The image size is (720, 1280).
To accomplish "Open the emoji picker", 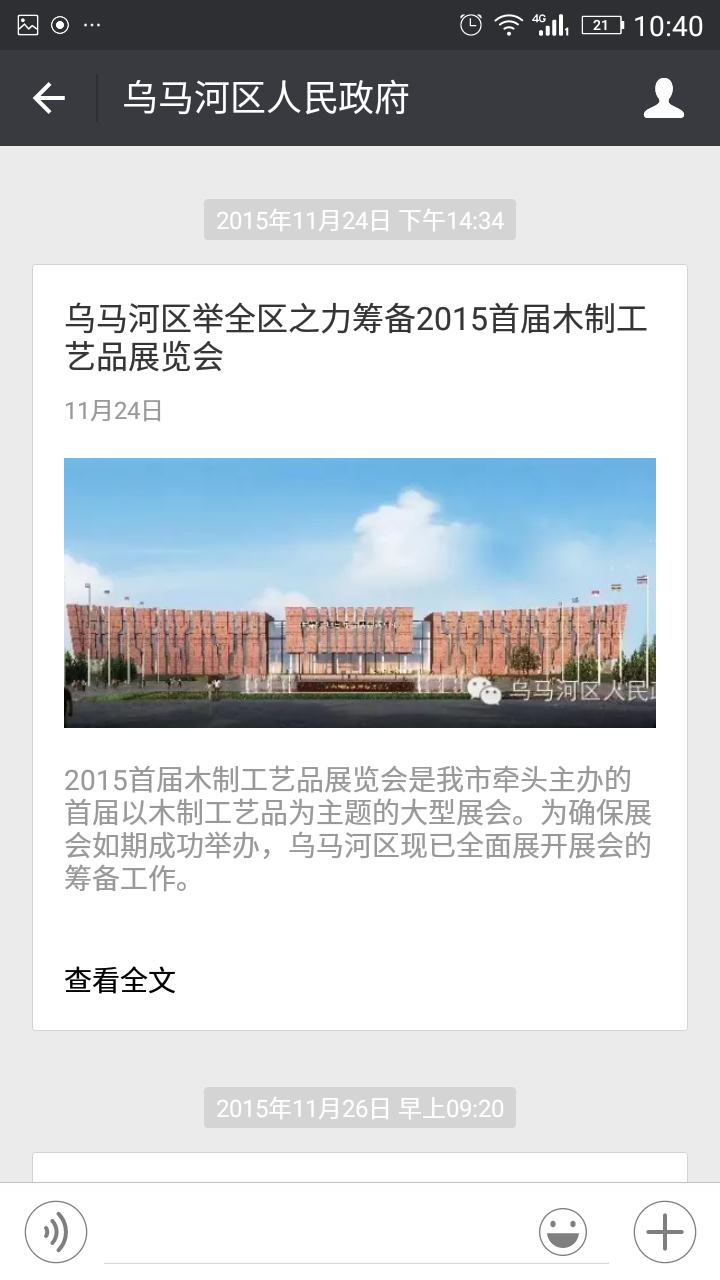I will coord(563,1232).
